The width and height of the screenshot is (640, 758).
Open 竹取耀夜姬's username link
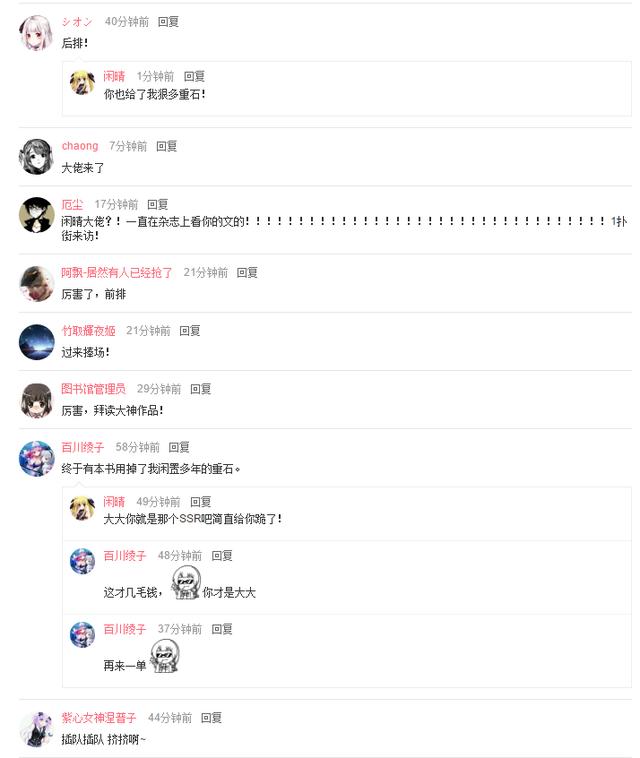click(88, 330)
